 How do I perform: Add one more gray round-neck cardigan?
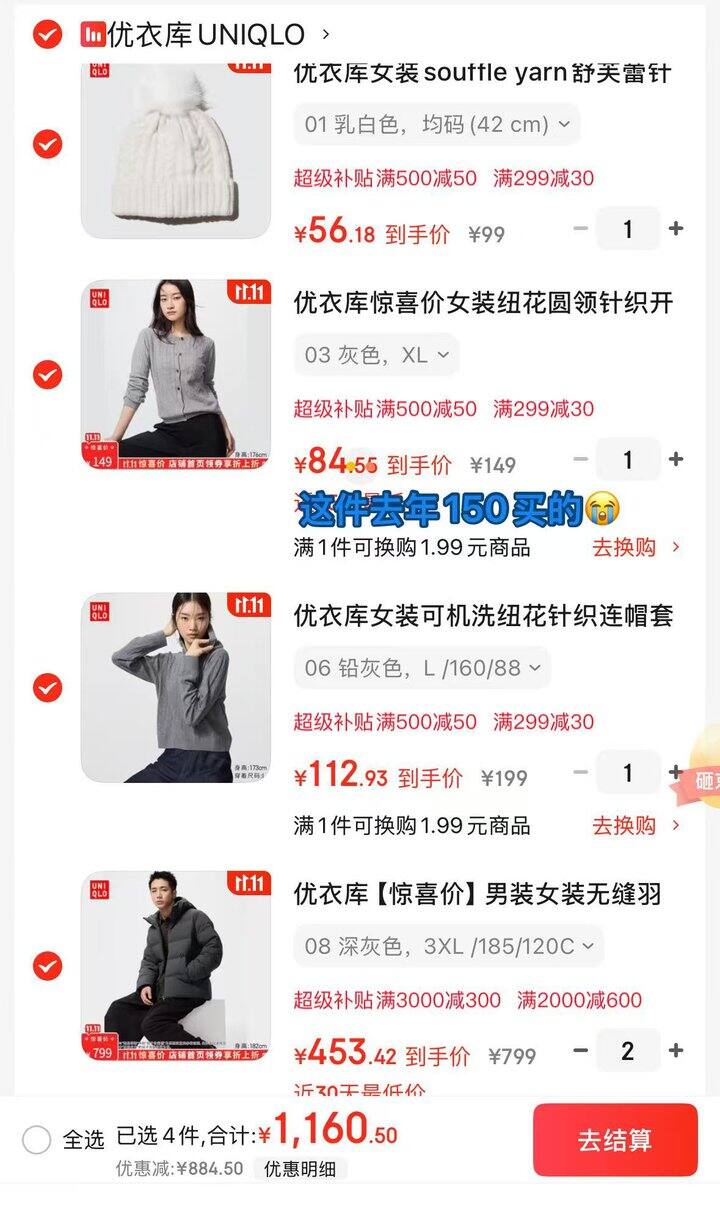676,459
